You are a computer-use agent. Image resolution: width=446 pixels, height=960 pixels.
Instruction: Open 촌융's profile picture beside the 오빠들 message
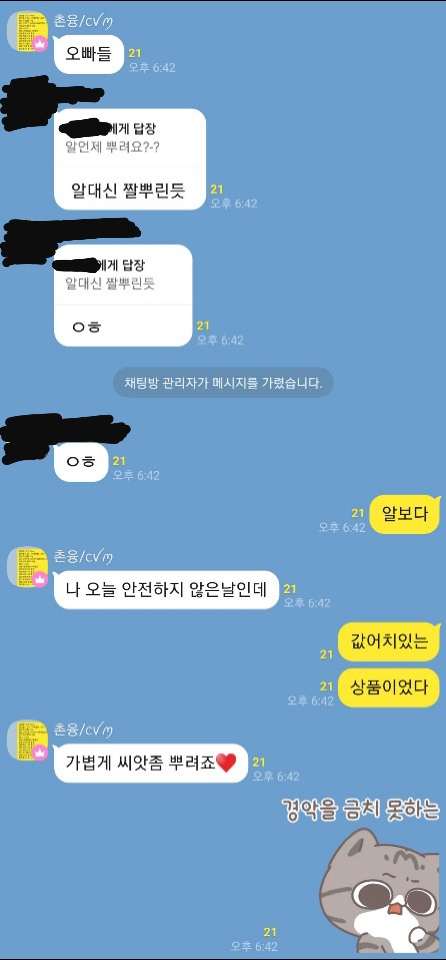click(x=28, y=31)
